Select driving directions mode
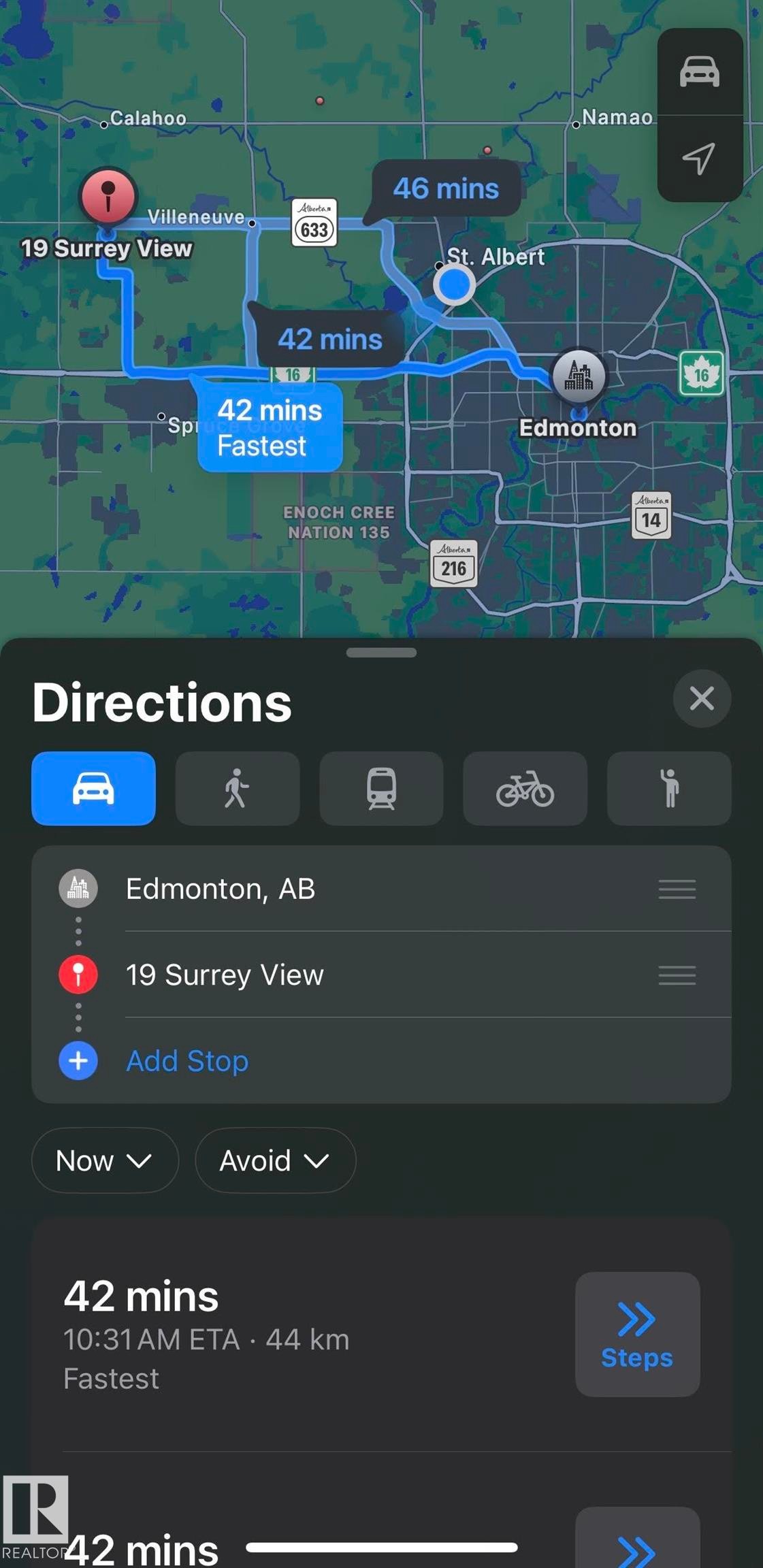Image resolution: width=763 pixels, height=1568 pixels. (93, 788)
